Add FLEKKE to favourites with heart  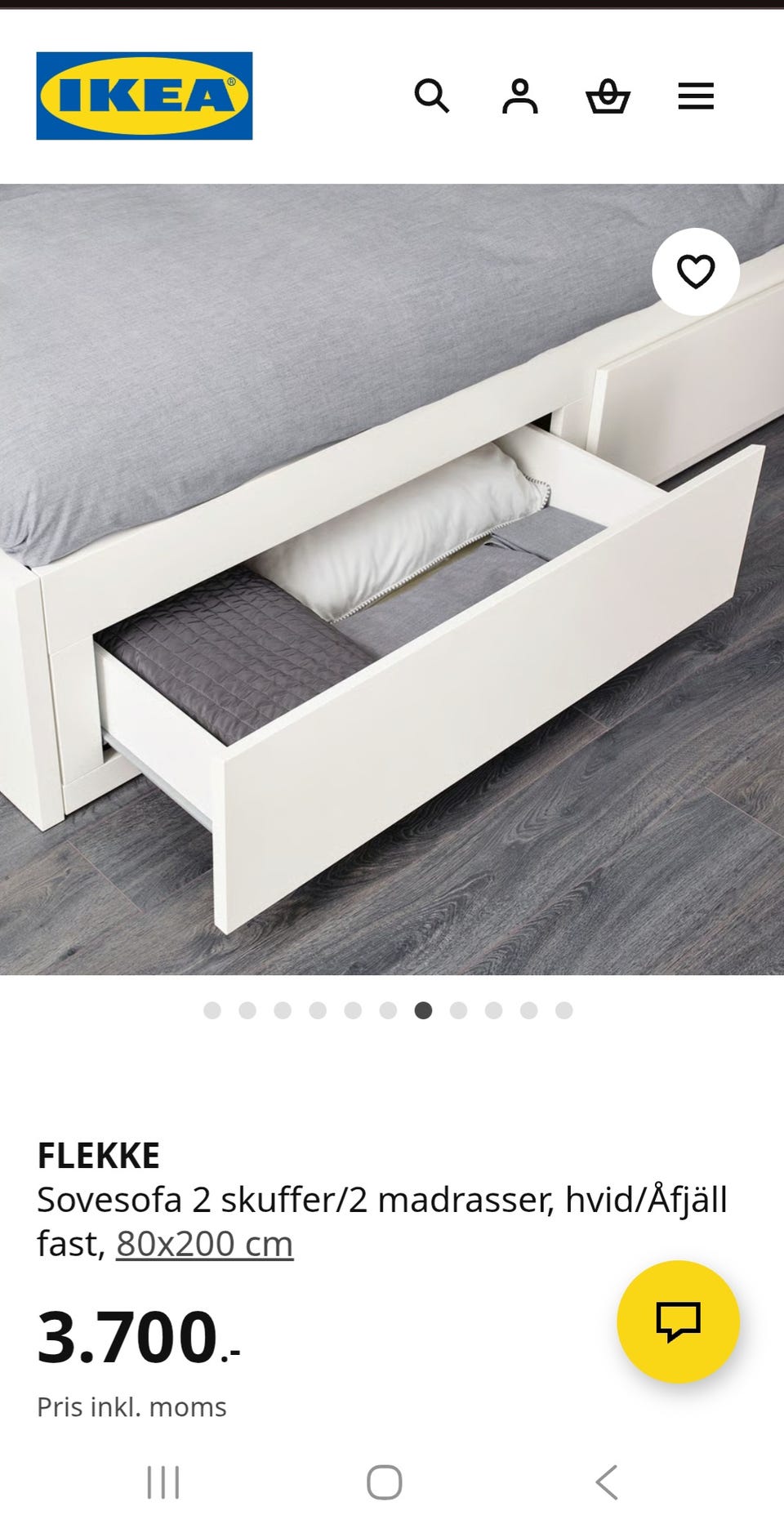[696, 272]
